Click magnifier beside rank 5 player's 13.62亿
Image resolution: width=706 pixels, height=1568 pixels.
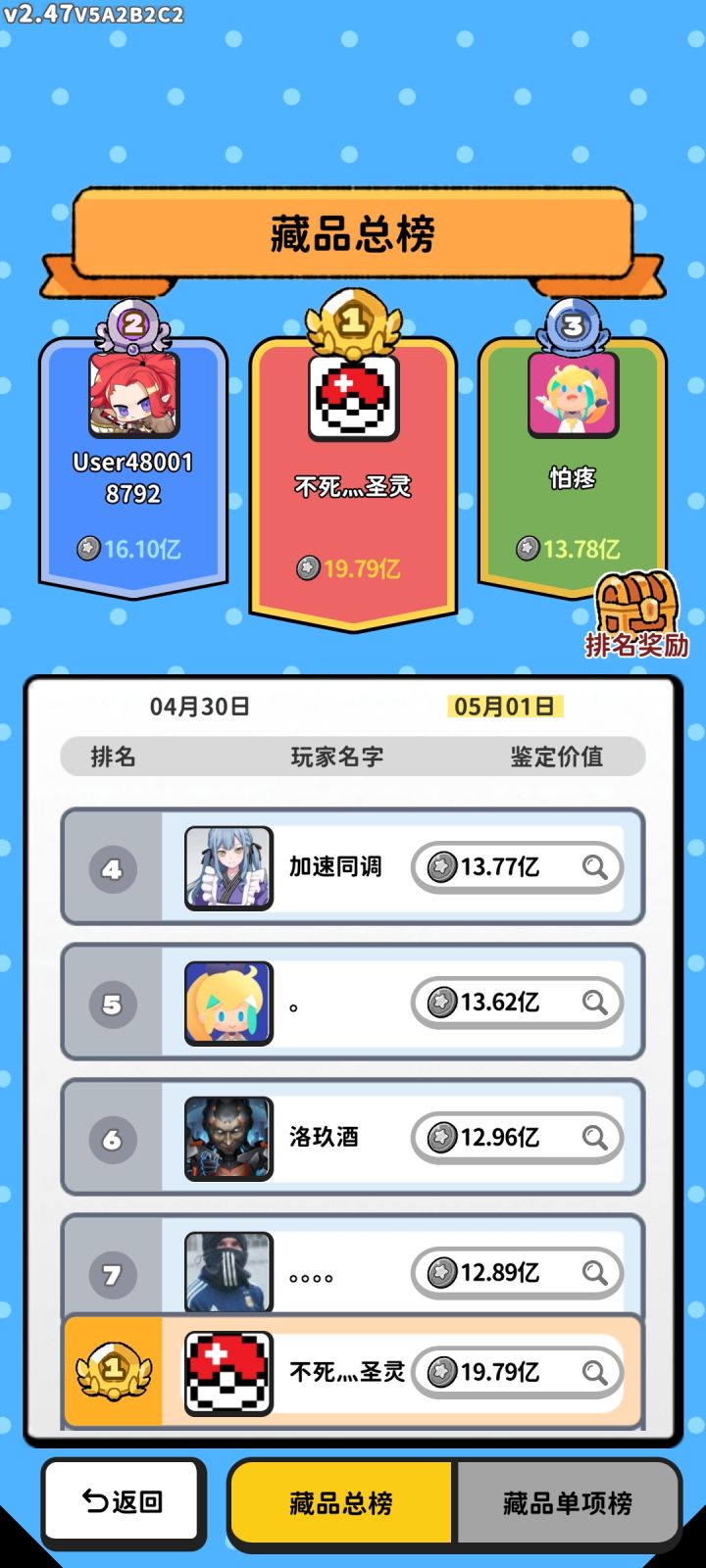pos(594,1002)
